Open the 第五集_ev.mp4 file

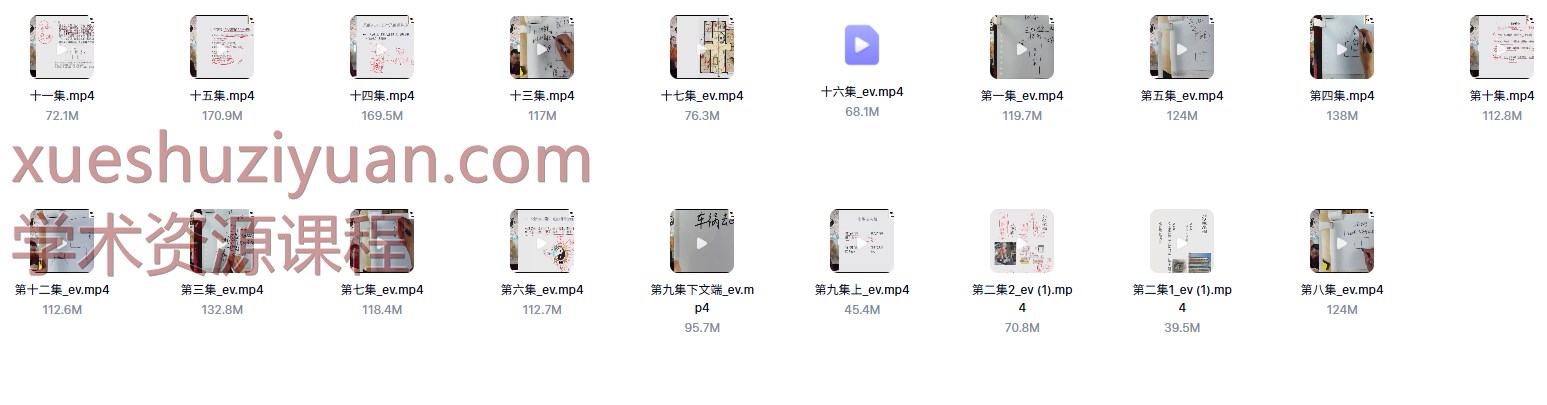1182,47
